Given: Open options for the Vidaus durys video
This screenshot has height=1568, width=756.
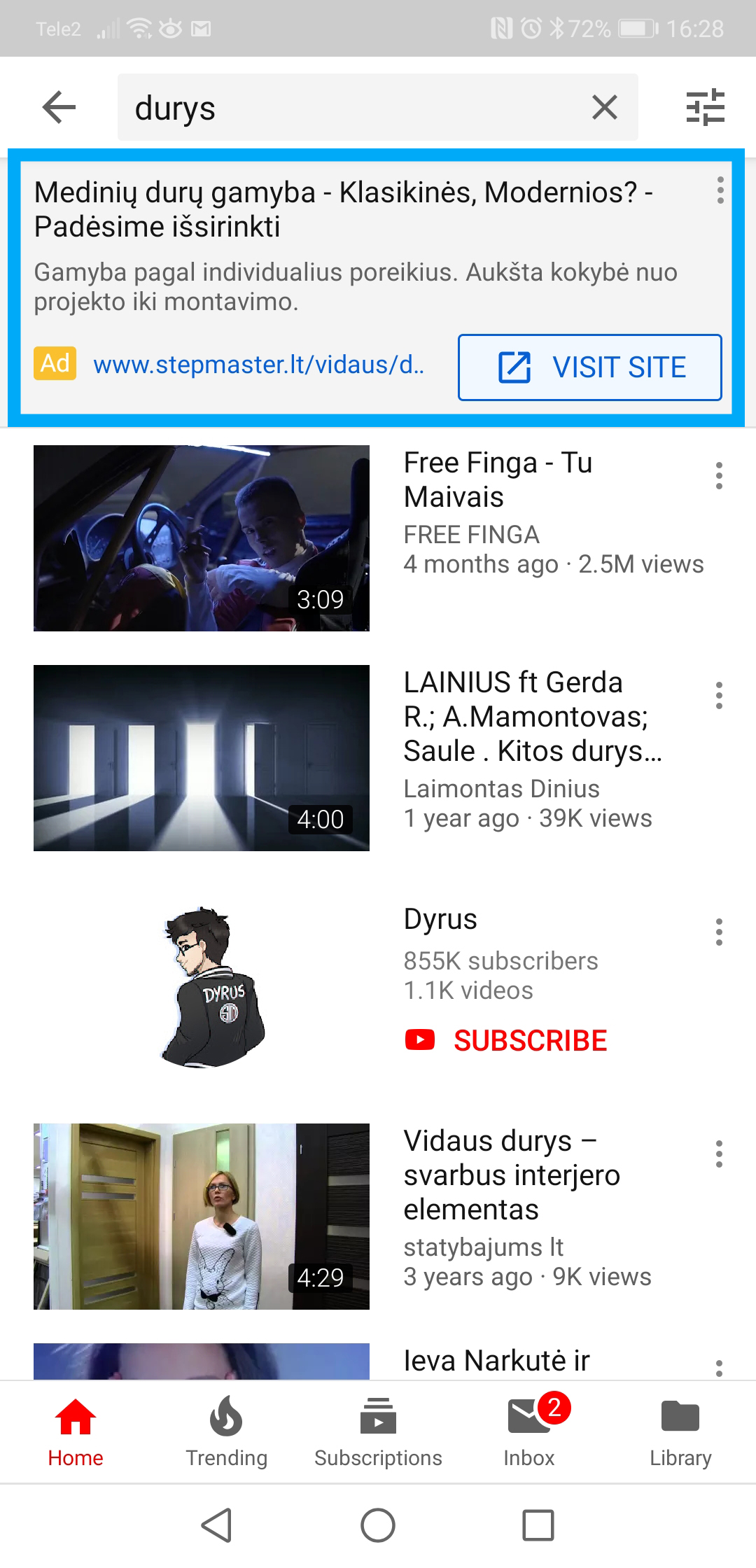Looking at the screenshot, I should pyautogui.click(x=719, y=1154).
